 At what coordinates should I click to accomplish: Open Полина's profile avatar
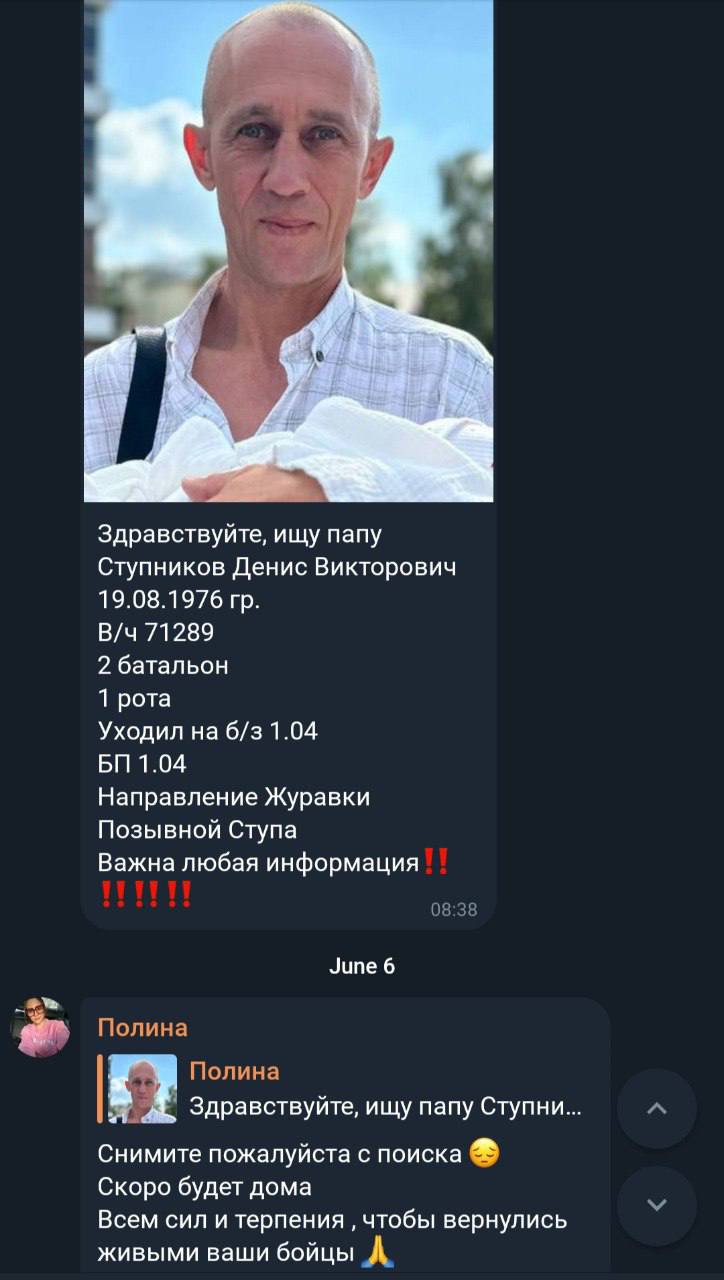pyautogui.click(x=40, y=1027)
